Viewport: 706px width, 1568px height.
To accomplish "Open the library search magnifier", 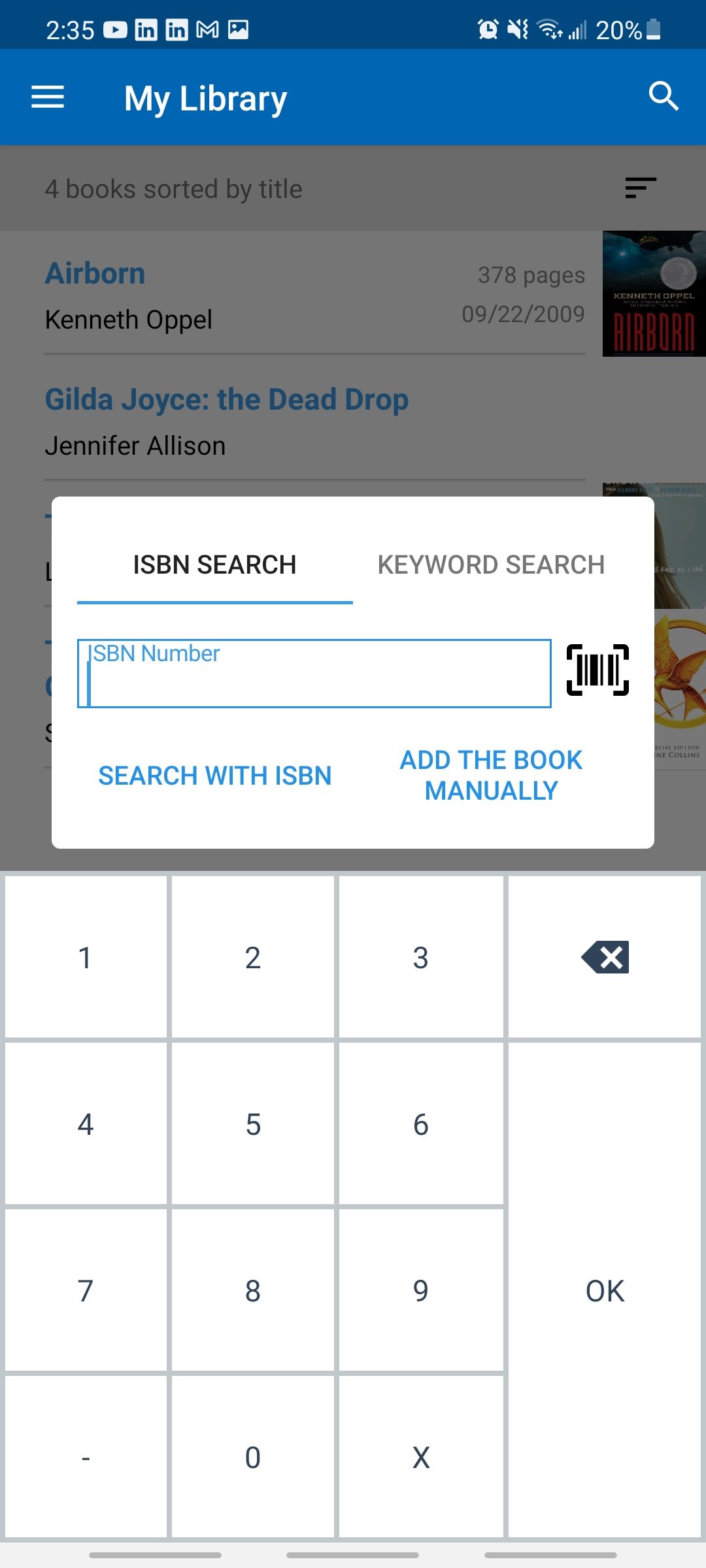I will (664, 97).
